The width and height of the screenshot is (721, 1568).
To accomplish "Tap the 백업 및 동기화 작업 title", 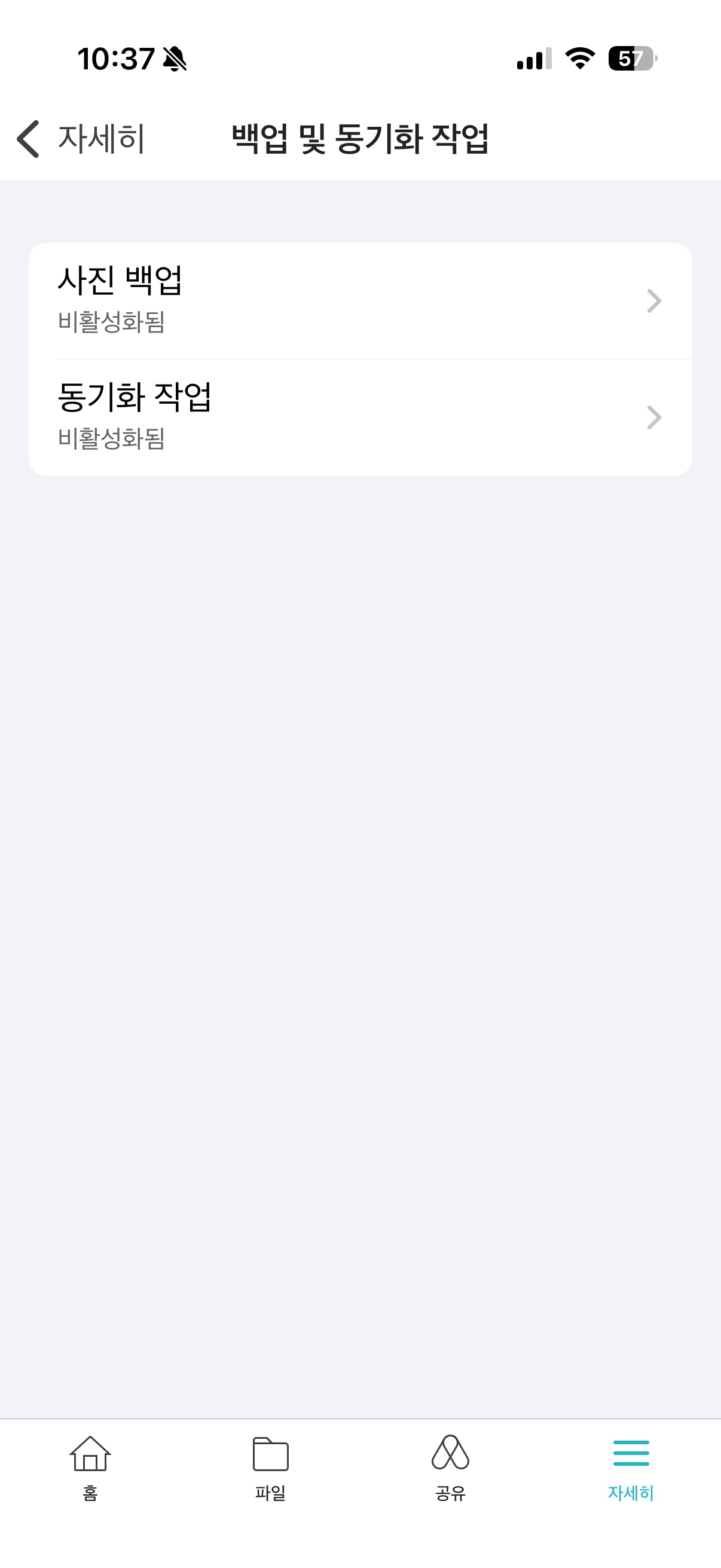I will (360, 139).
